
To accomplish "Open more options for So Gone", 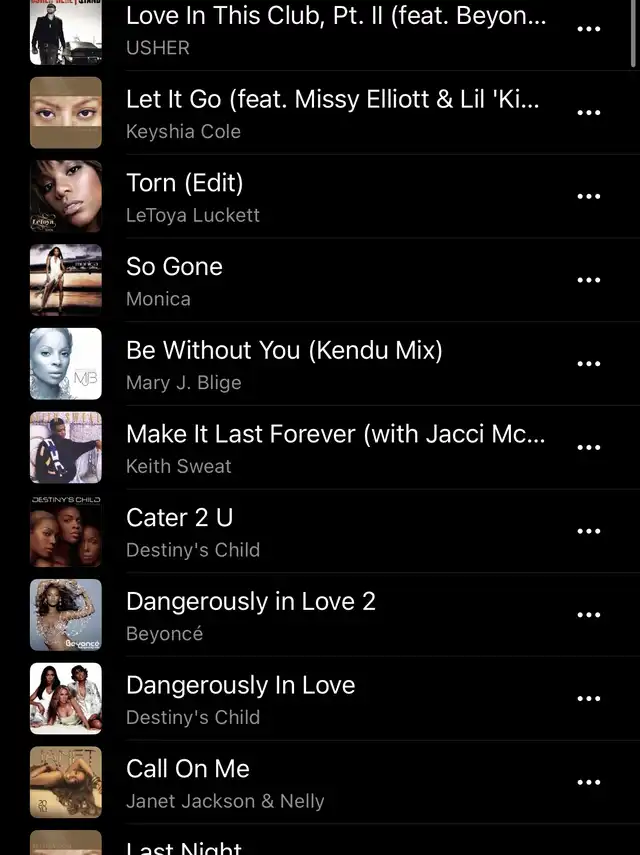I will (x=589, y=281).
